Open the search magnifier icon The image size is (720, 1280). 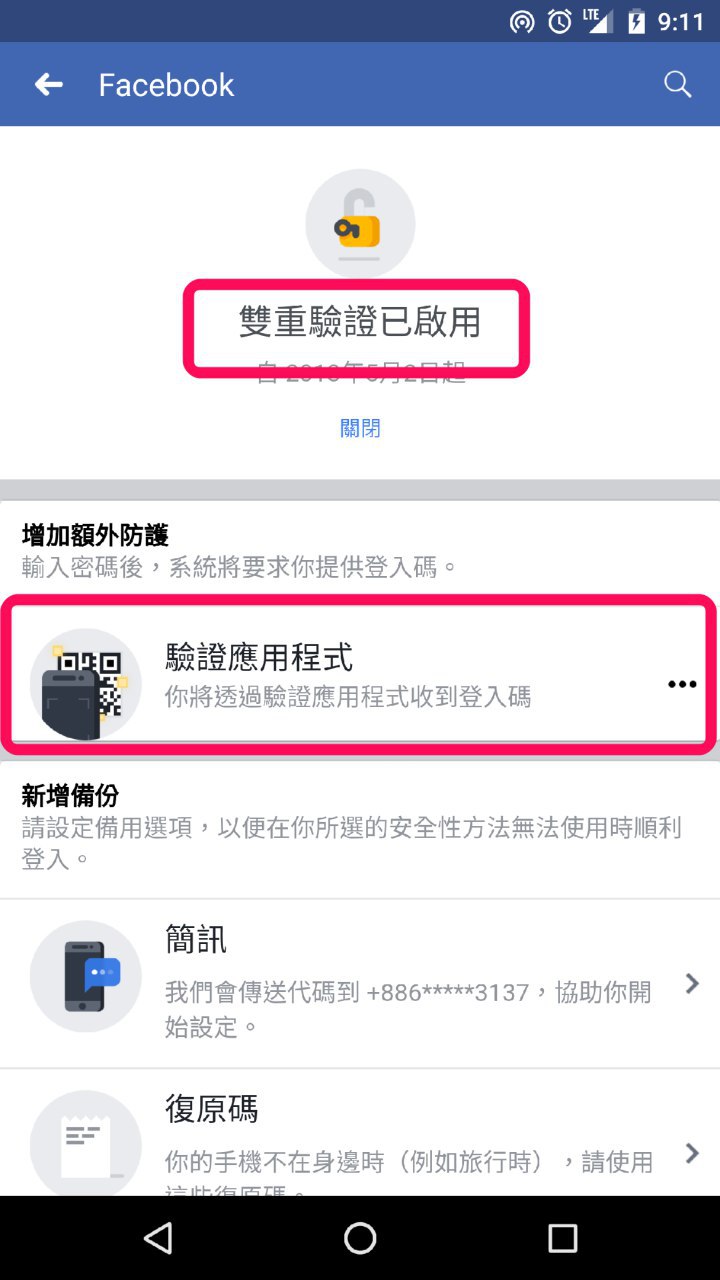[x=677, y=85]
